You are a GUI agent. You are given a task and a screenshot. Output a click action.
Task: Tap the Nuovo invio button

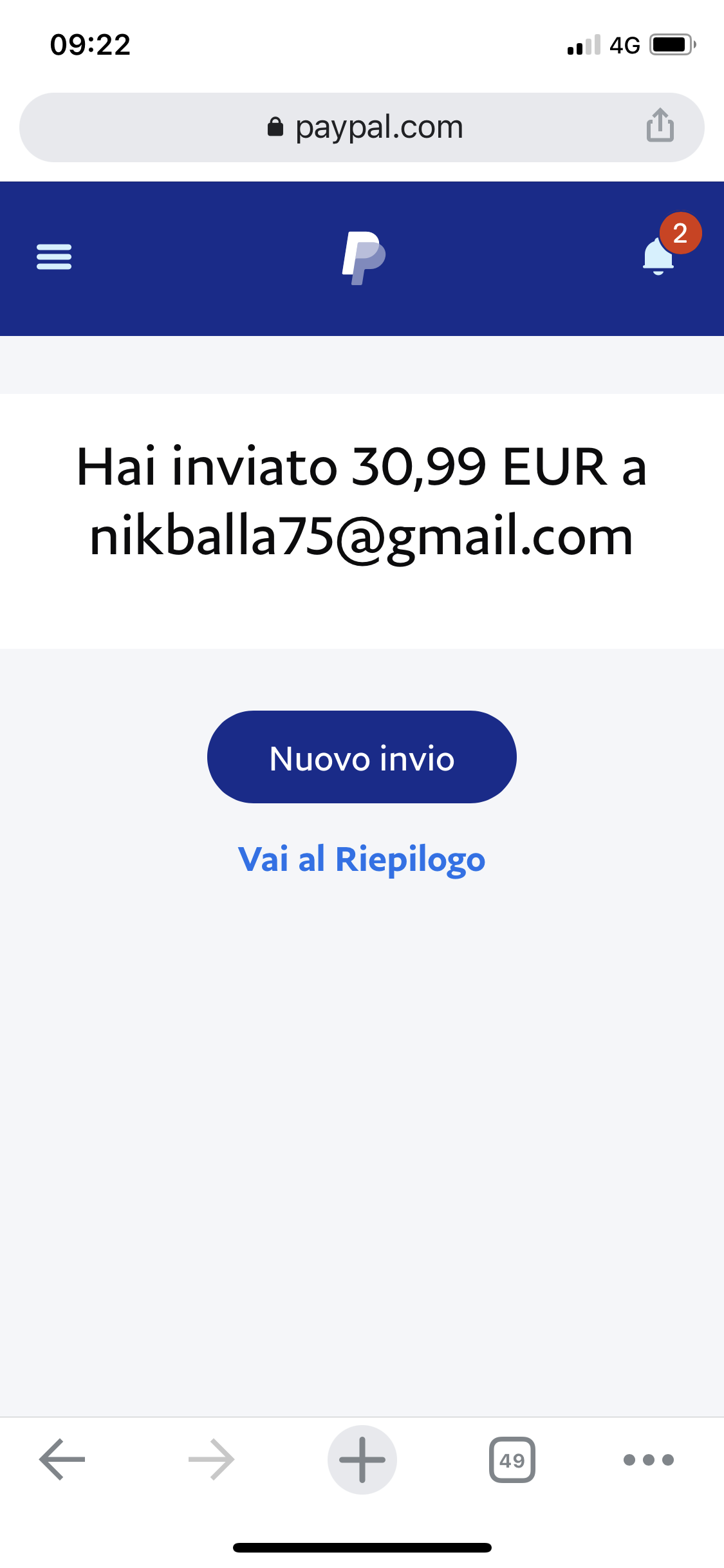[x=362, y=757]
